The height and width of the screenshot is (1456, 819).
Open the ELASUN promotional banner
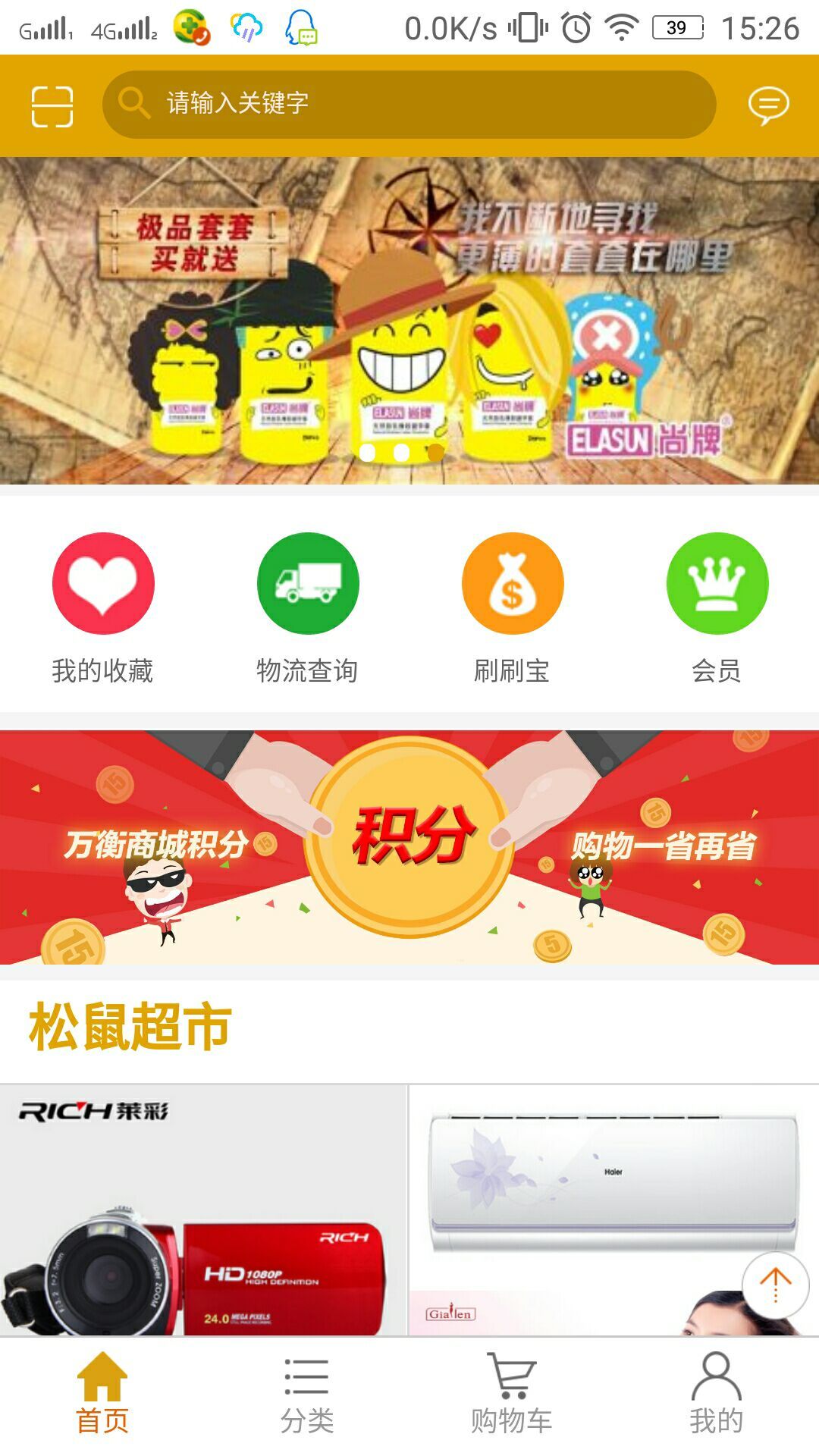point(409,320)
